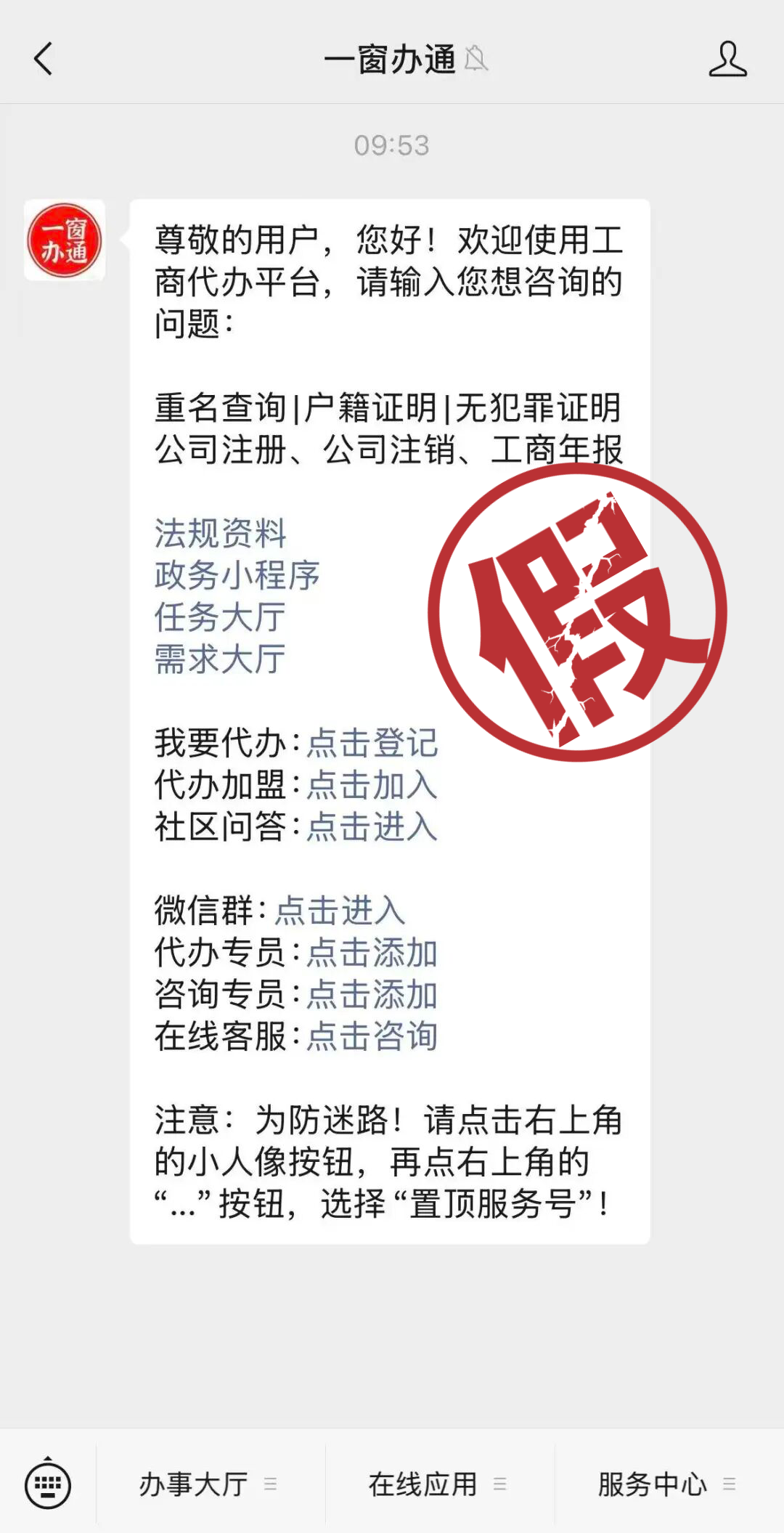Screen dimensions: 784x1533
Task: Switch to keyboard input mode
Action: click(48, 1484)
